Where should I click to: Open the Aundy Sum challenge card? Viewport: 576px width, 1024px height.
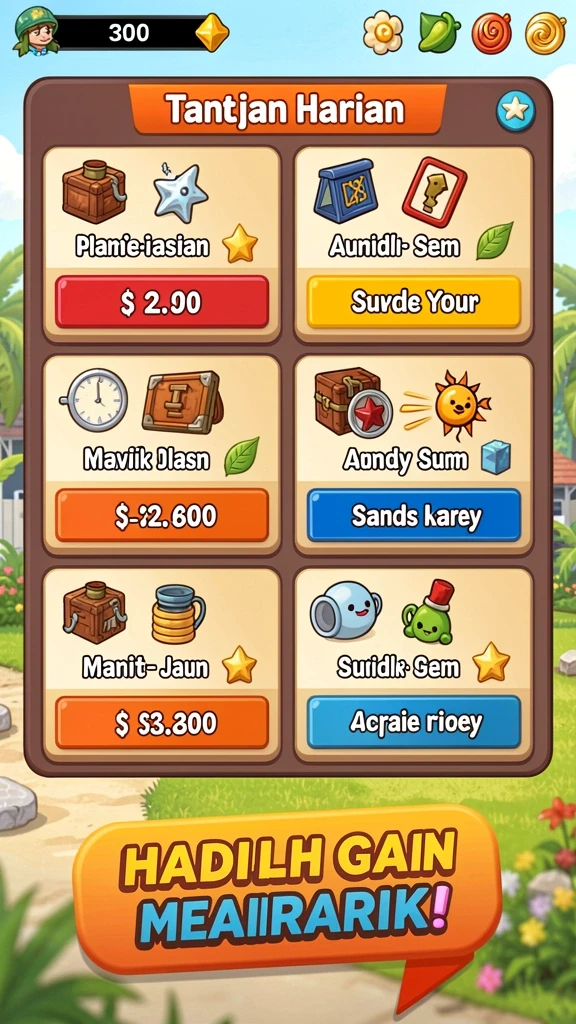[x=414, y=455]
